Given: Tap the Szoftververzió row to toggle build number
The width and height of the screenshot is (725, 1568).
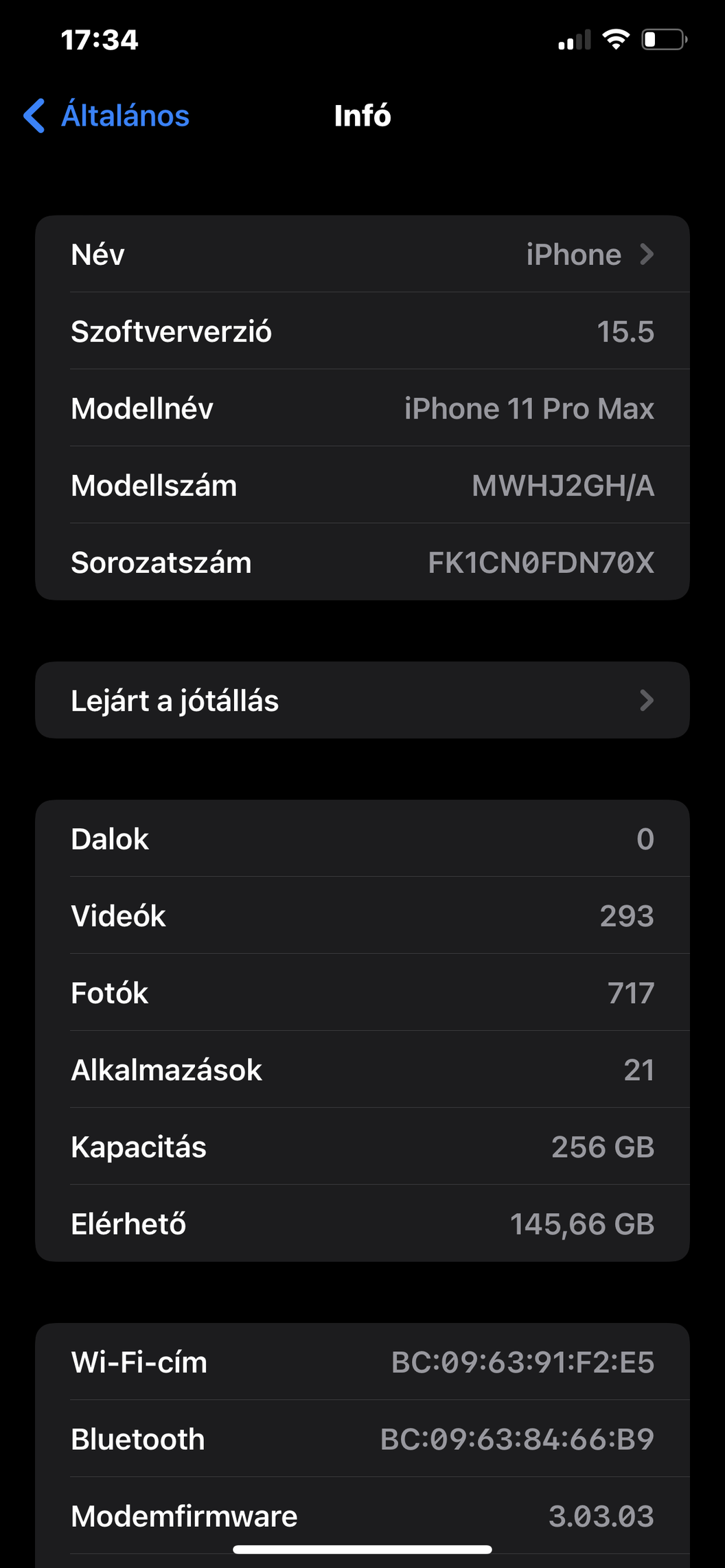Looking at the screenshot, I should 362,331.
